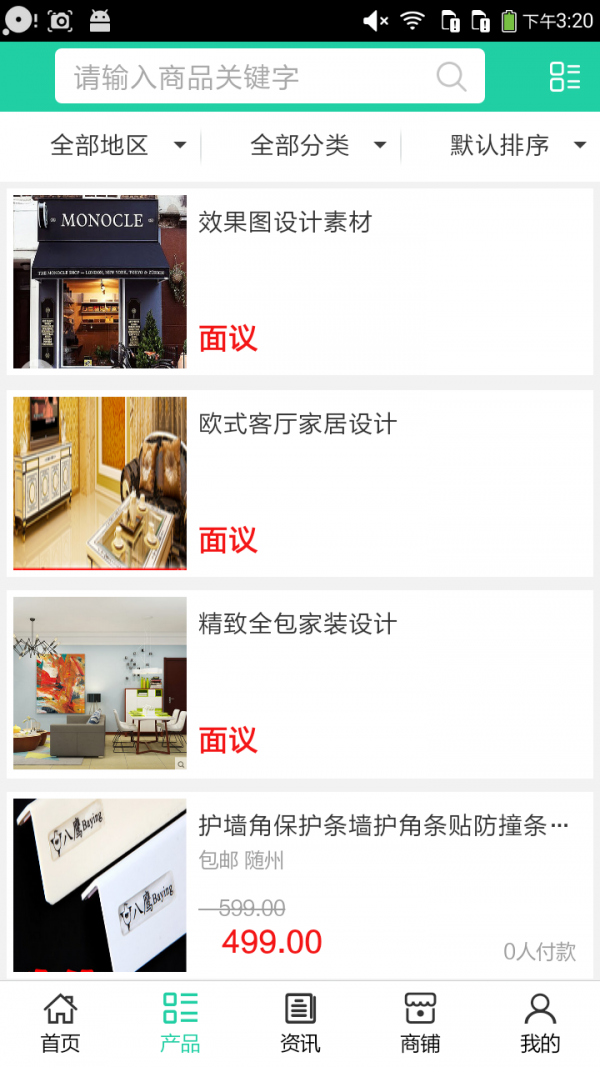View the 精致全包家装设计 listing
600x1067 pixels.
(x=300, y=683)
